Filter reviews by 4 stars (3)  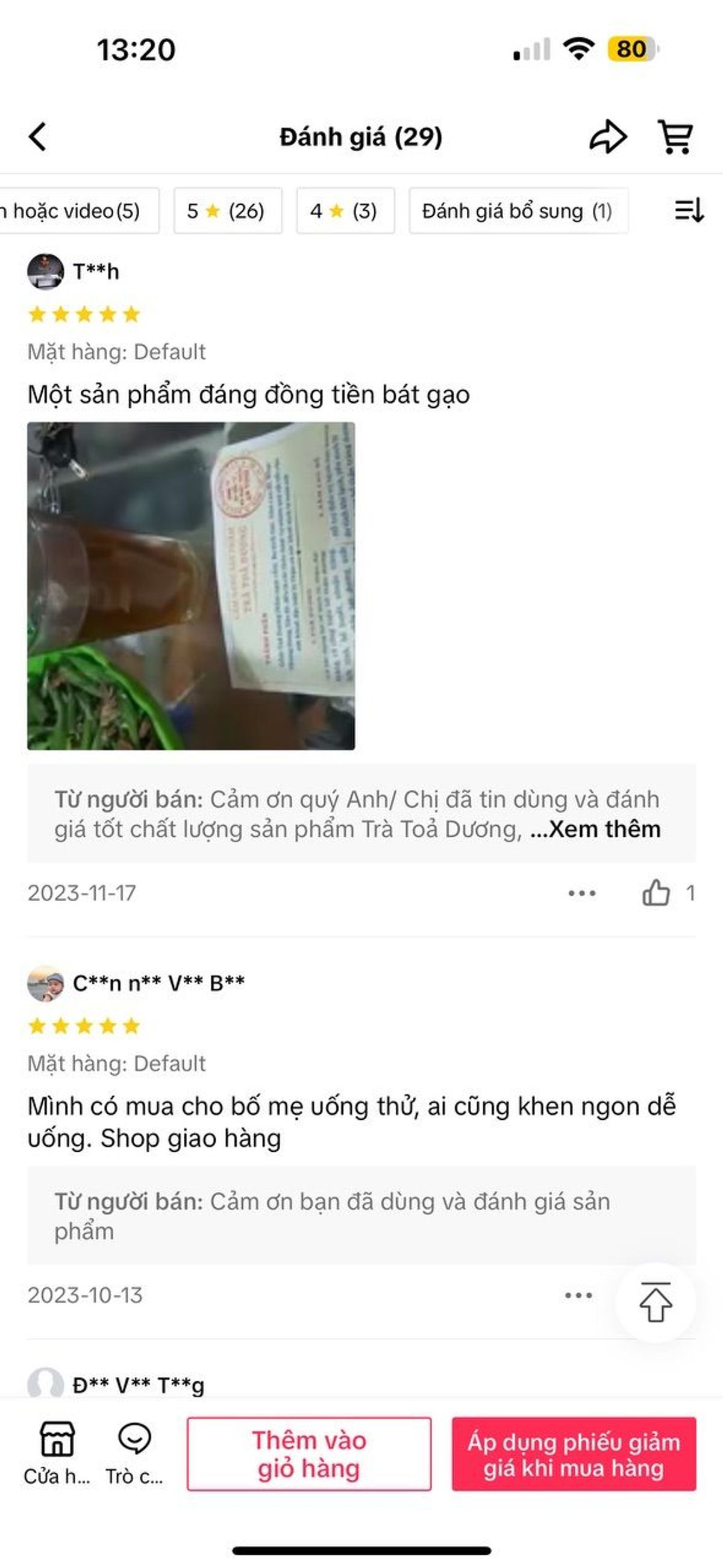[345, 211]
